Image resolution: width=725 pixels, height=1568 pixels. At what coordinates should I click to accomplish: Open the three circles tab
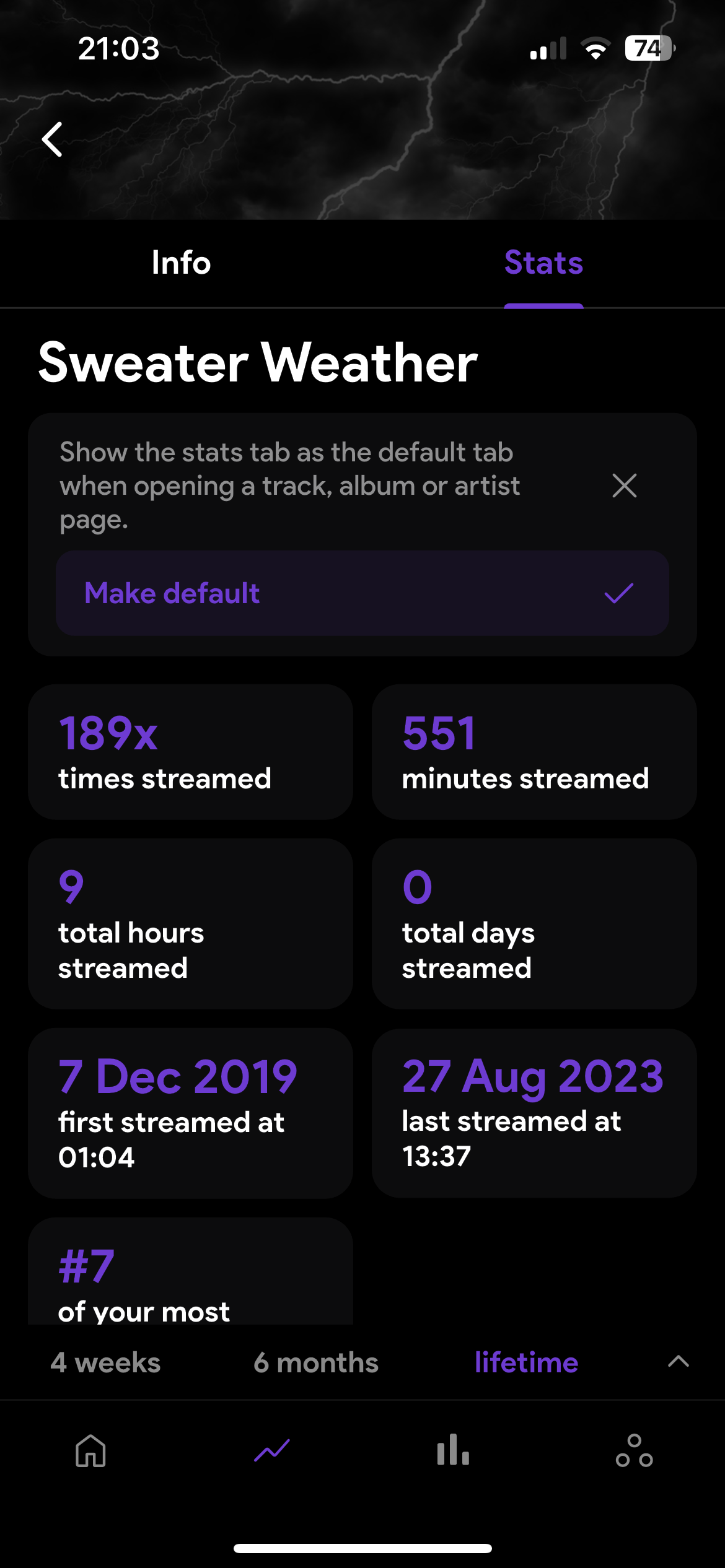[634, 1450]
